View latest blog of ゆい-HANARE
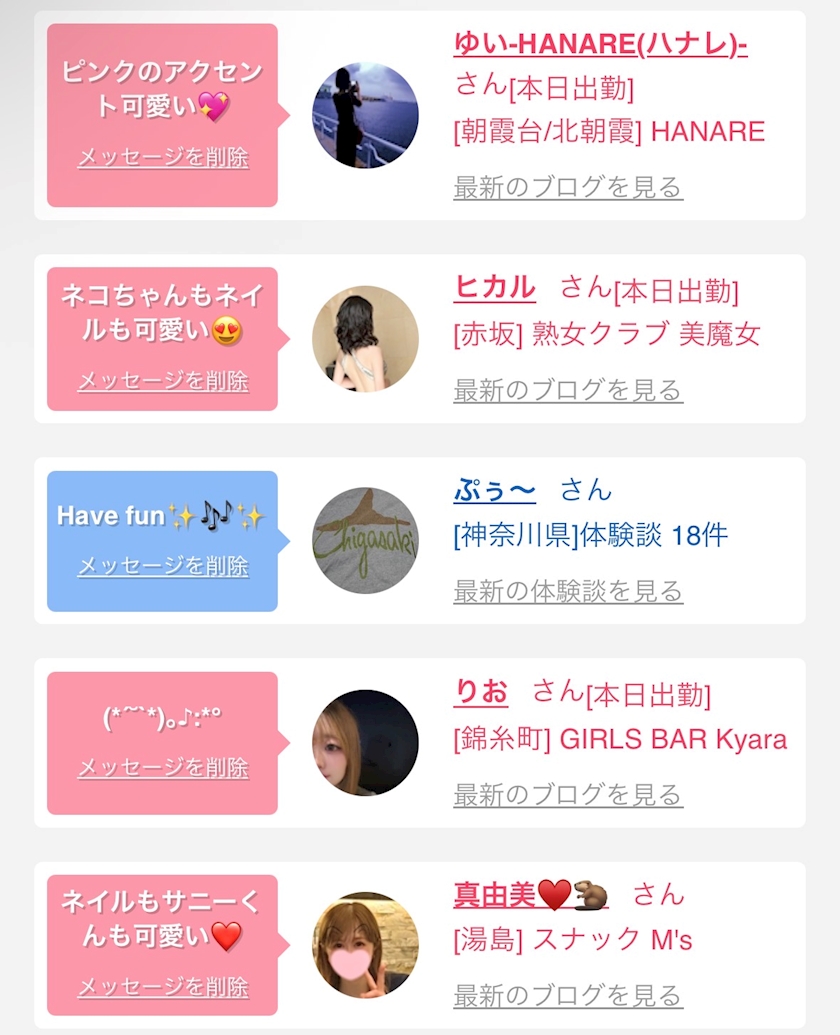Viewport: 840px width, 1035px height. [568, 187]
